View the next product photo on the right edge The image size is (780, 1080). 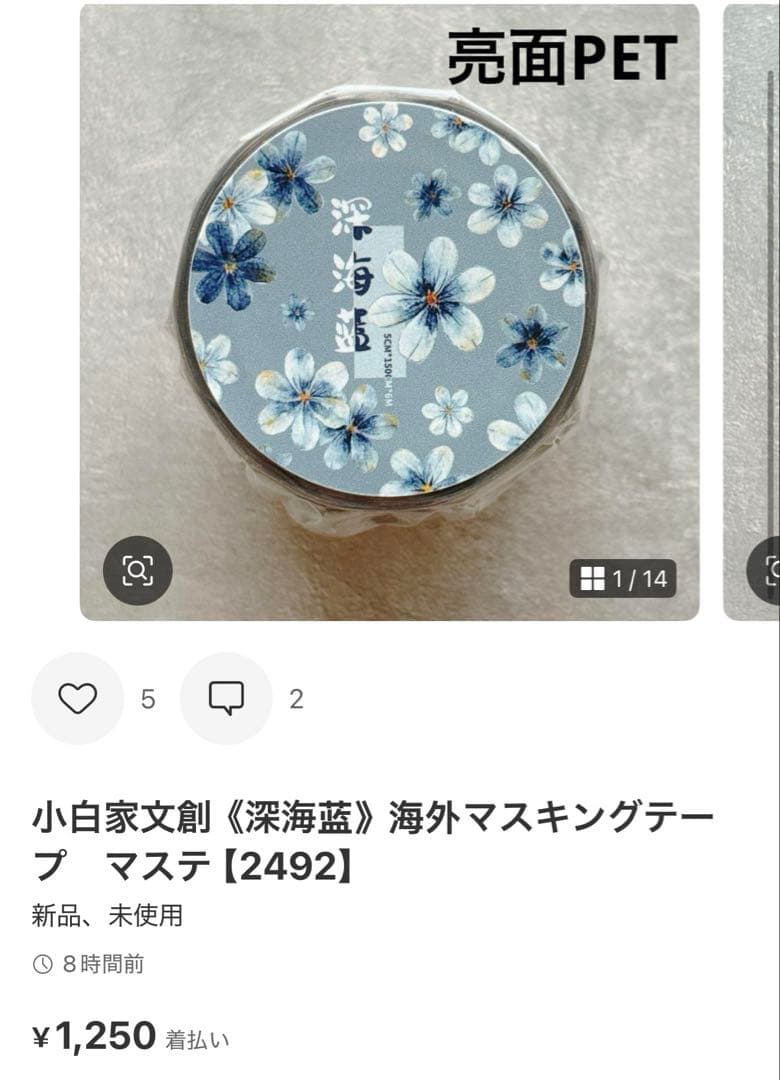click(x=752, y=300)
